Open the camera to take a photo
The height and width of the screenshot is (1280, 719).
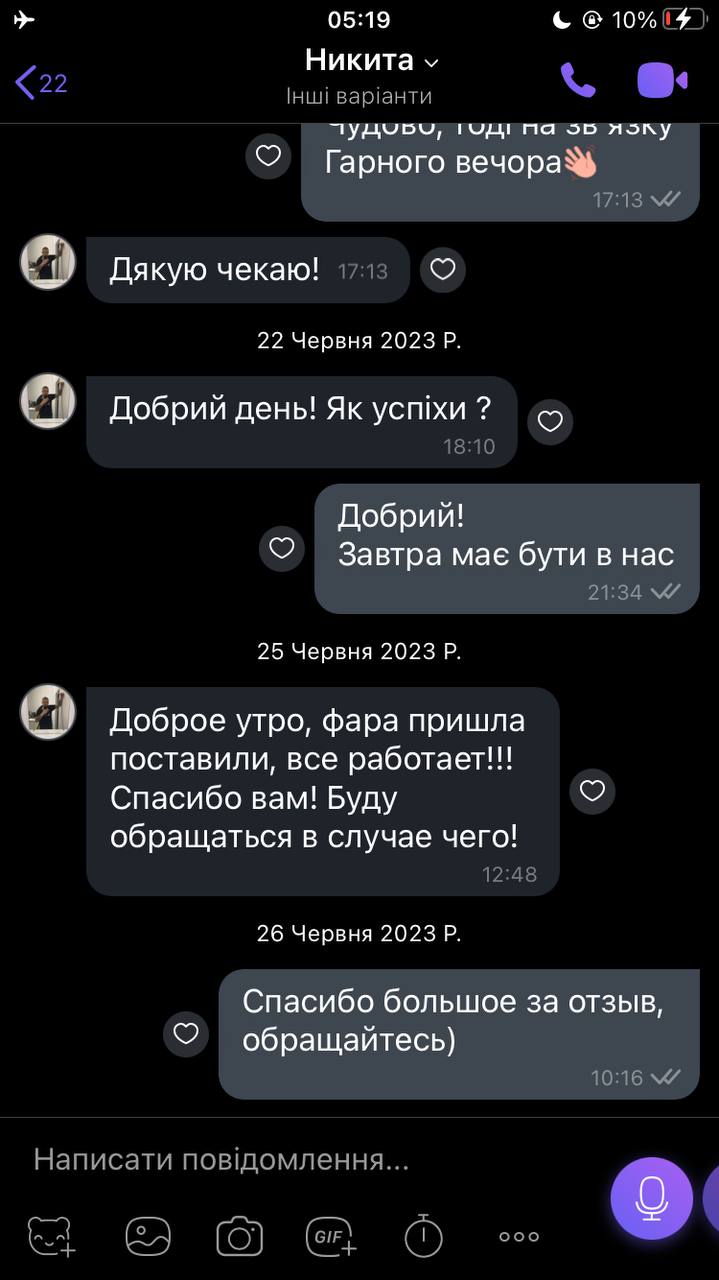239,1237
